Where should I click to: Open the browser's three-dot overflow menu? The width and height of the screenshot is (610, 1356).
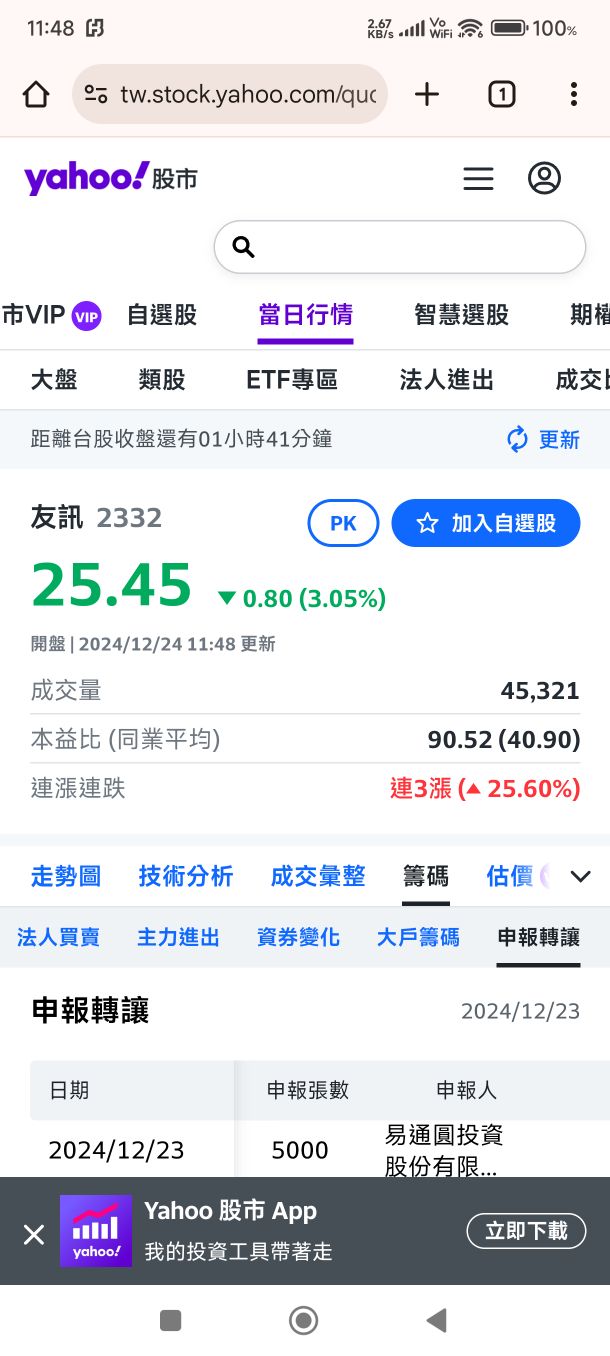(573, 95)
